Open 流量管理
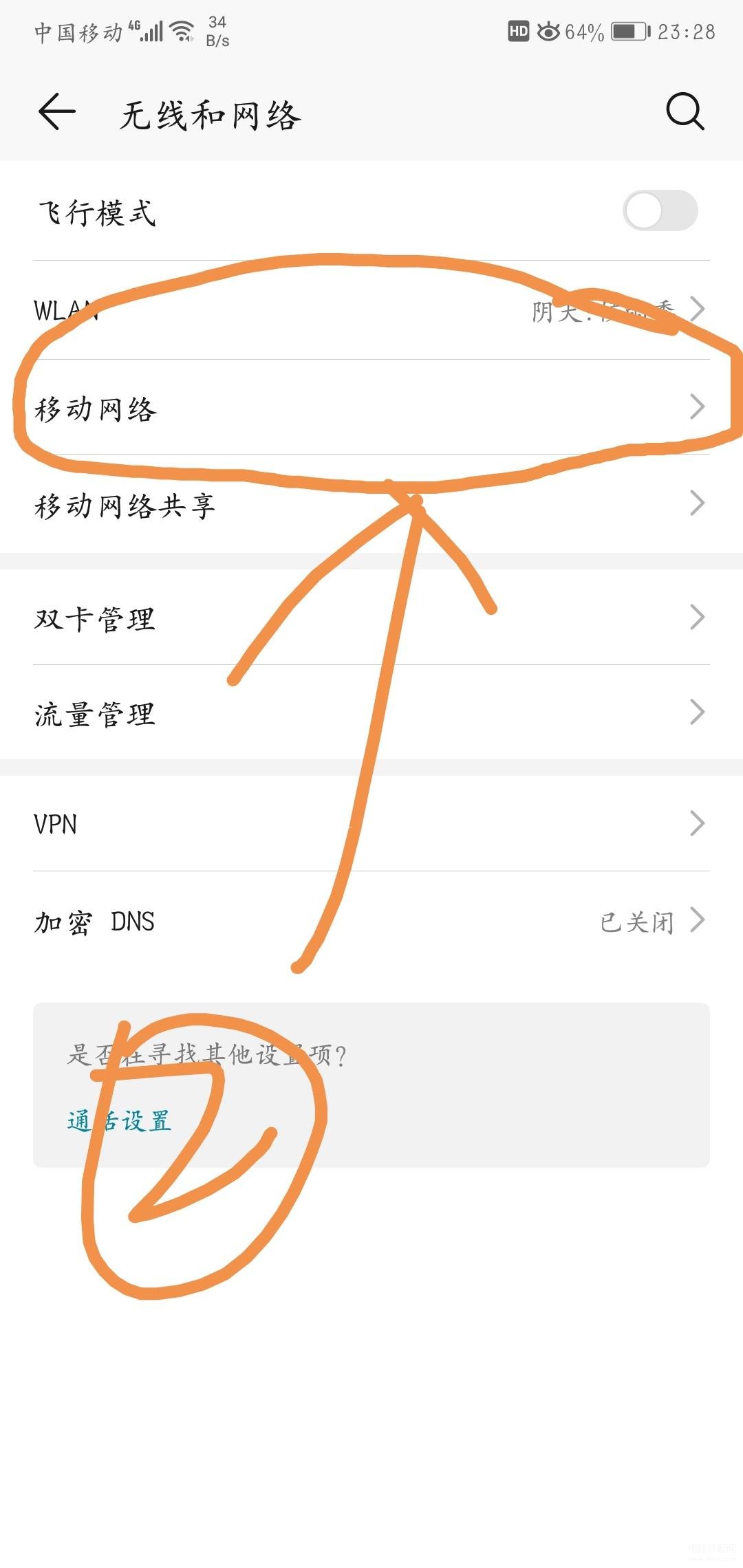 [371, 713]
